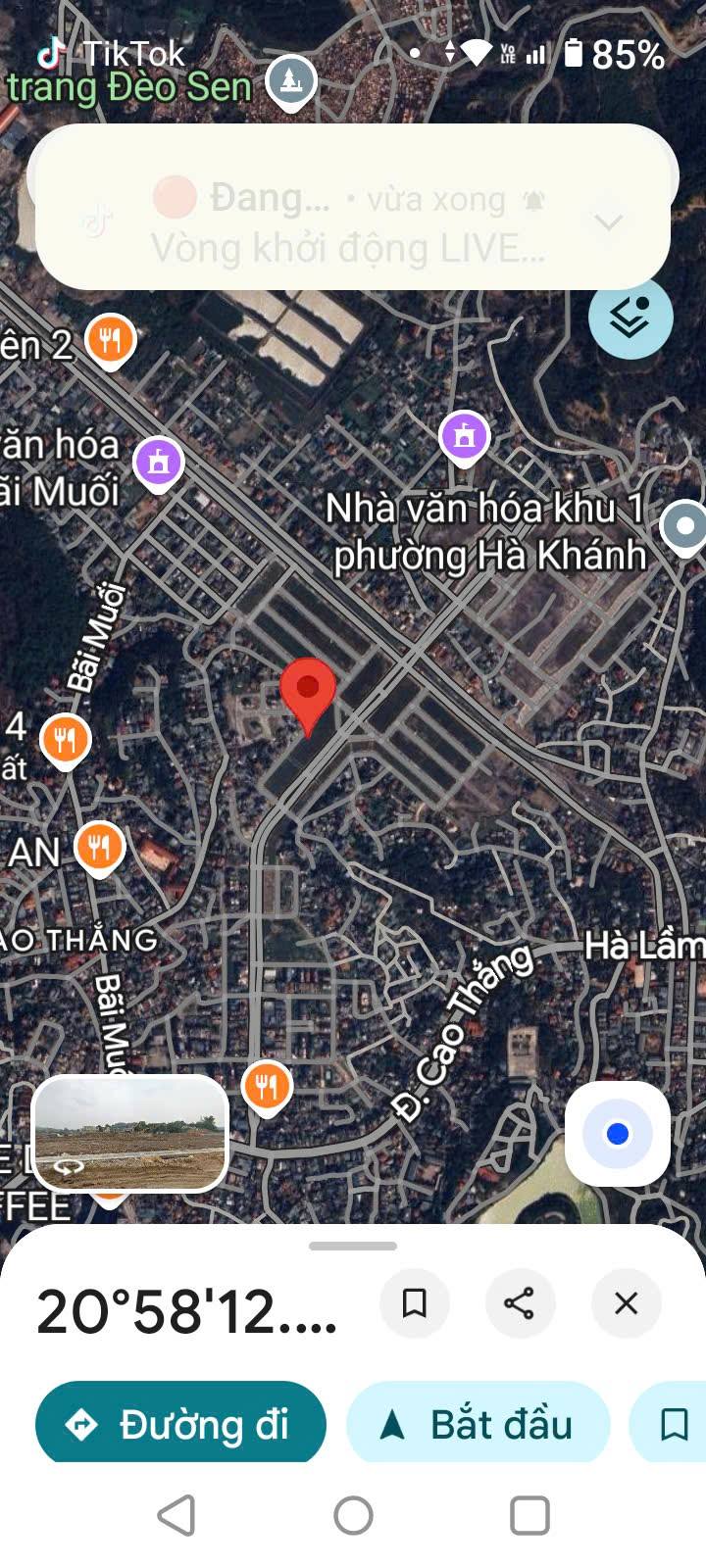Open the Street View photo thumbnail
Viewport: 706px width, 1568px height.
click(130, 1133)
